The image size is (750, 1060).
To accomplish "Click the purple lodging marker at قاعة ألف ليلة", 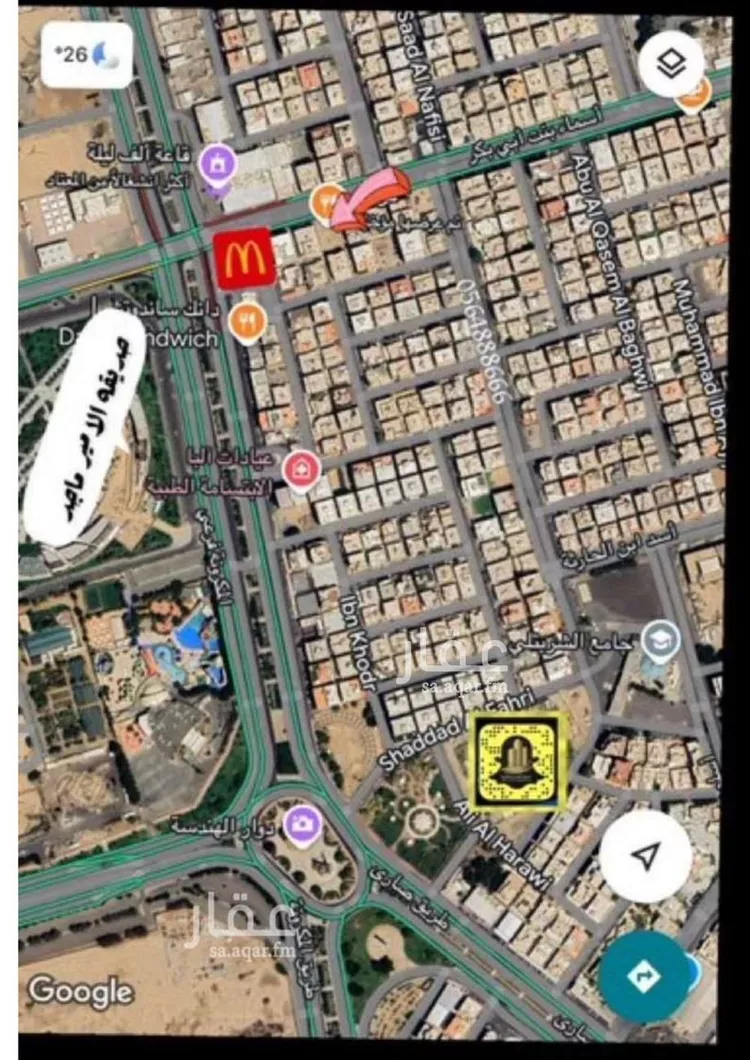I will click(x=216, y=160).
